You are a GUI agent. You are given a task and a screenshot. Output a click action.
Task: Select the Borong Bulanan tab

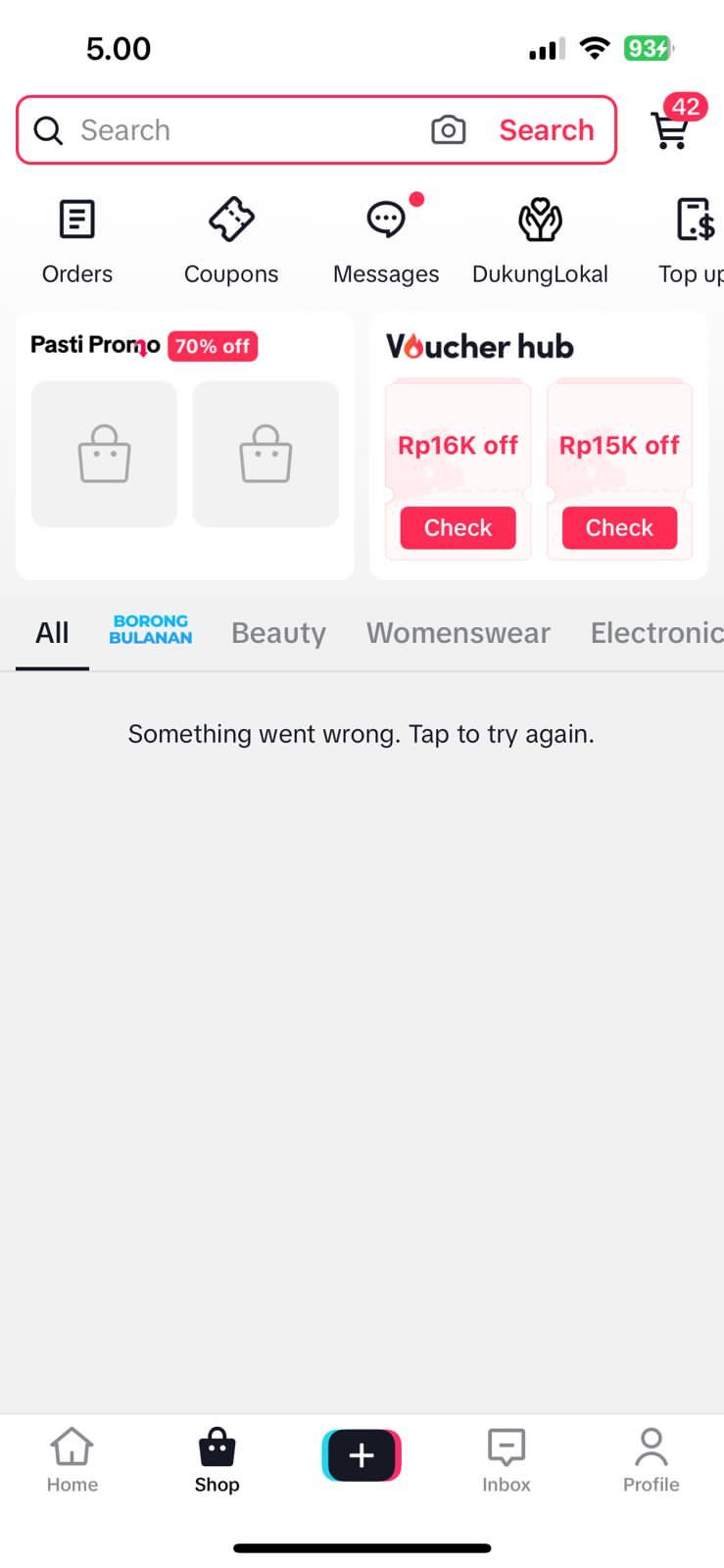[150, 630]
